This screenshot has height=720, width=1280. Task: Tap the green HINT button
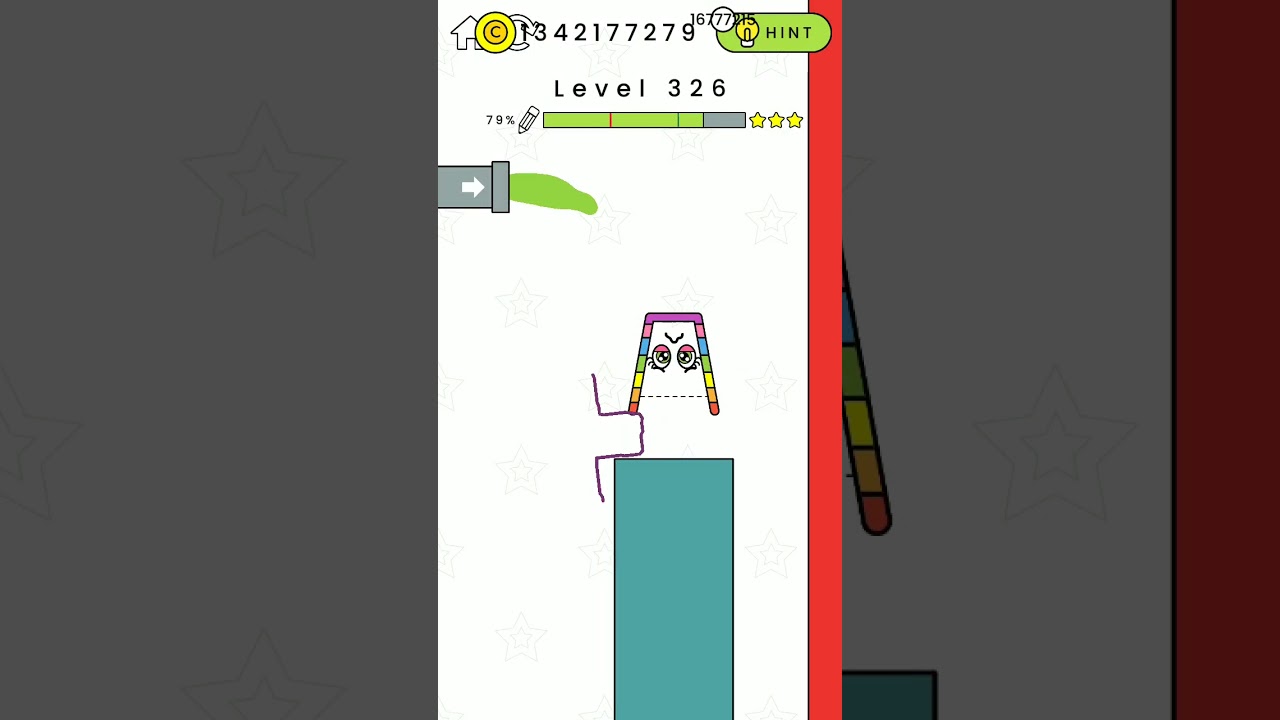pyautogui.click(x=775, y=33)
